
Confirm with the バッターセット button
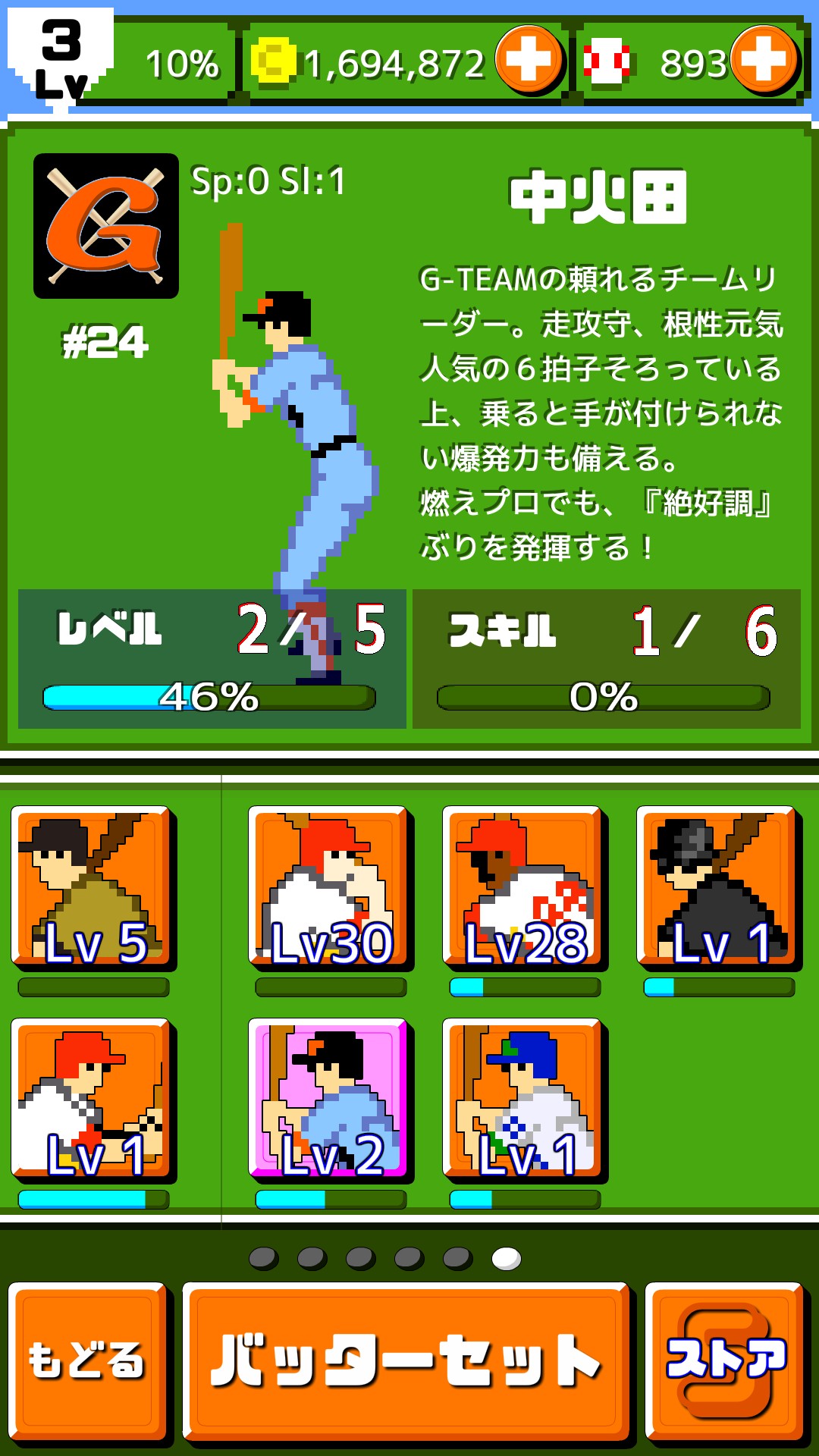406,1361
